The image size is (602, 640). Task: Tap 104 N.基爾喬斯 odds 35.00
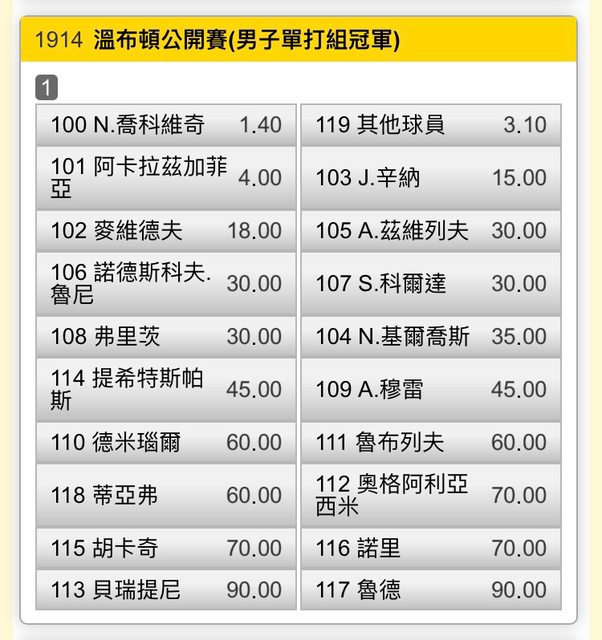click(431, 337)
